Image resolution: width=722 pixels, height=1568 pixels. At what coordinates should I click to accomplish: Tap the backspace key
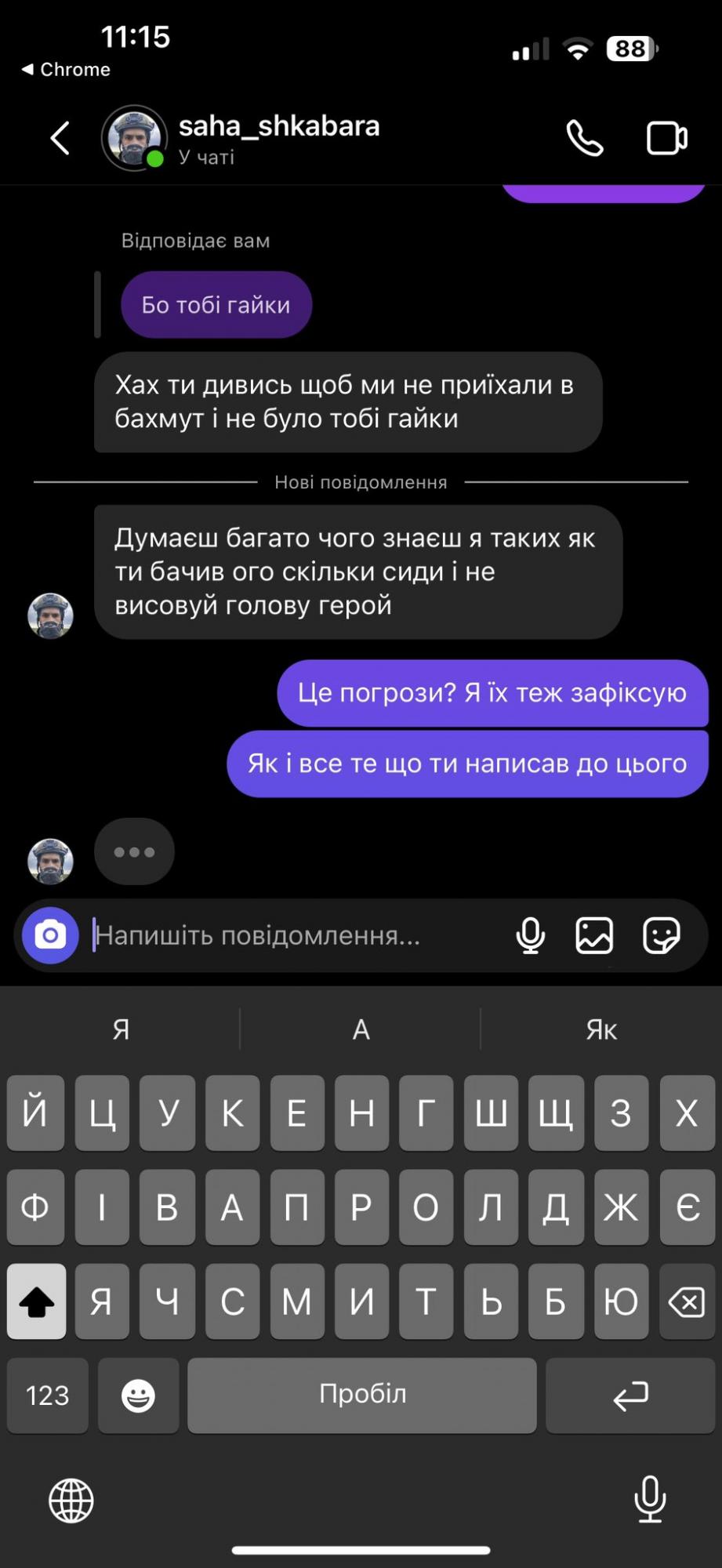coord(687,1302)
